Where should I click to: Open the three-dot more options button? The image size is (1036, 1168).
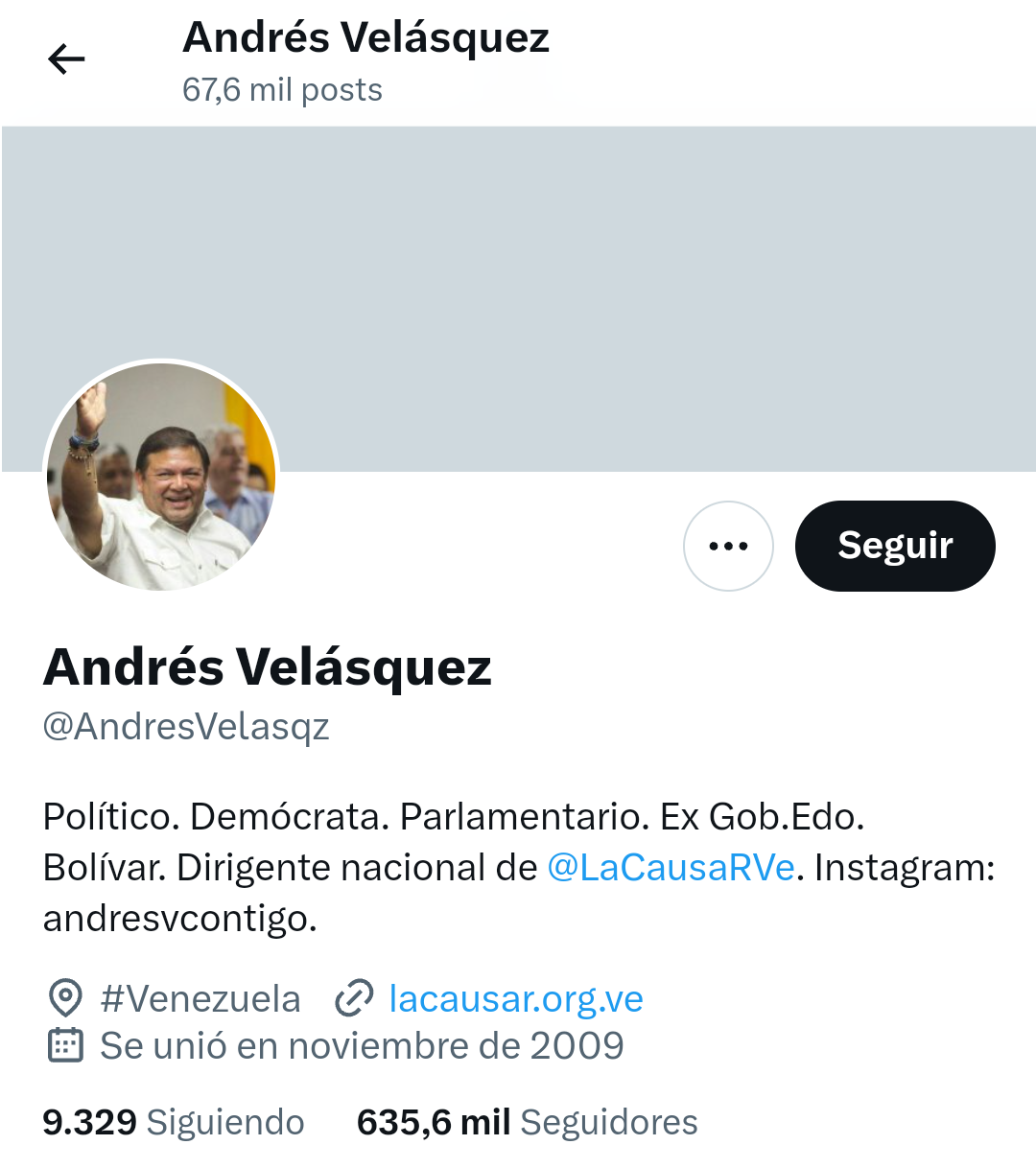(x=728, y=546)
